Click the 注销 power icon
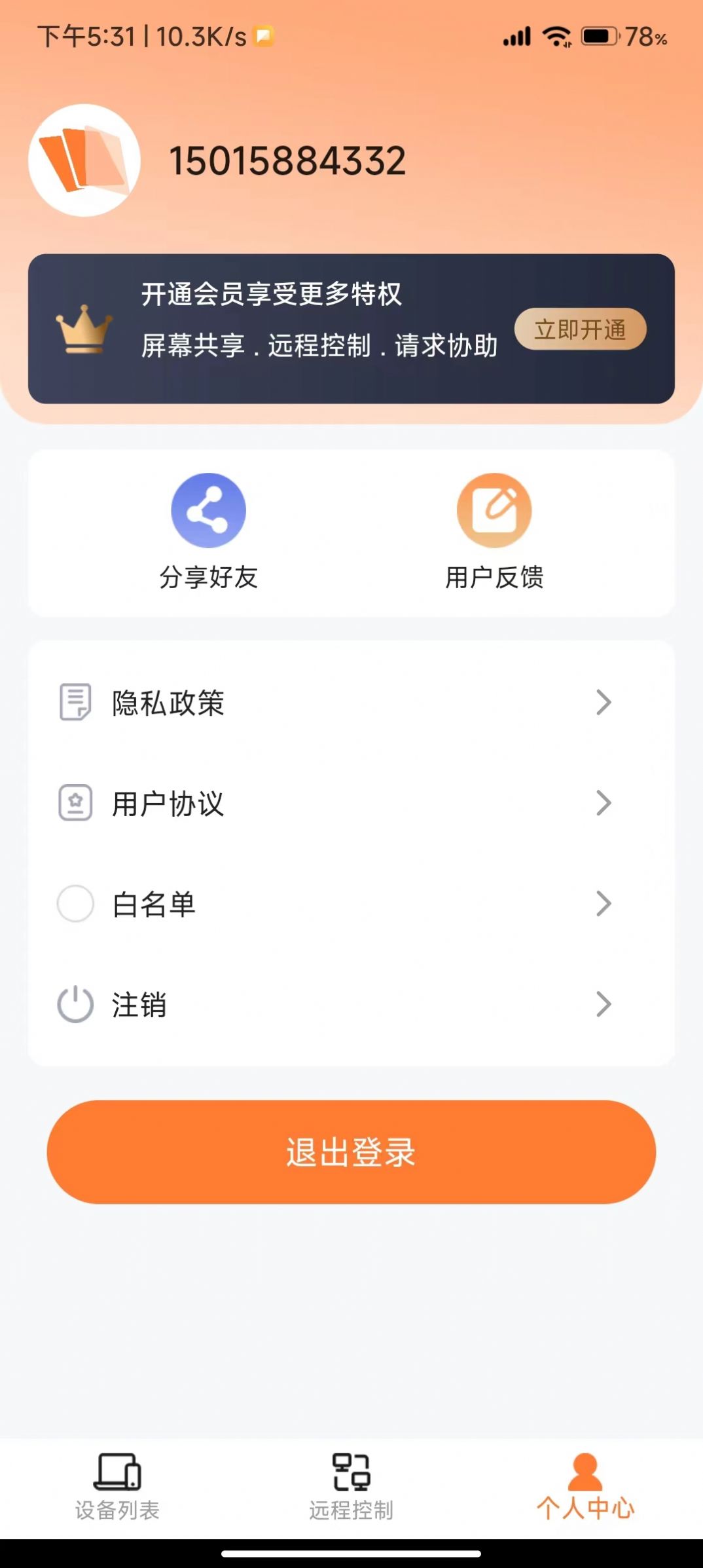Screen dimensions: 703x1568 tap(75, 1004)
